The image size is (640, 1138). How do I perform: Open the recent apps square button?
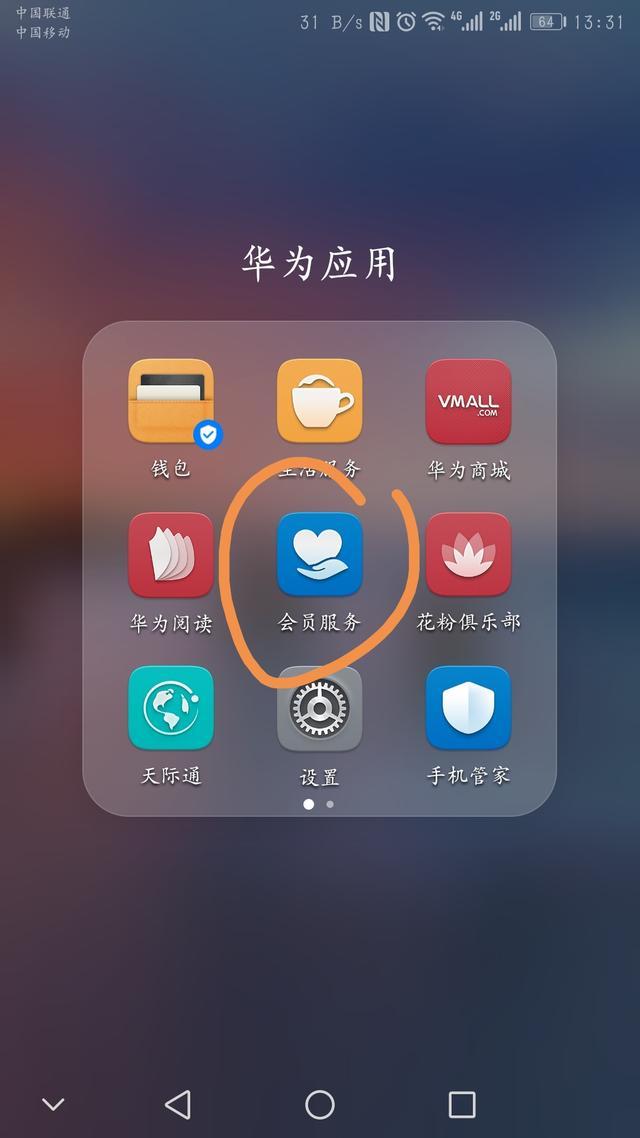coord(461,1104)
